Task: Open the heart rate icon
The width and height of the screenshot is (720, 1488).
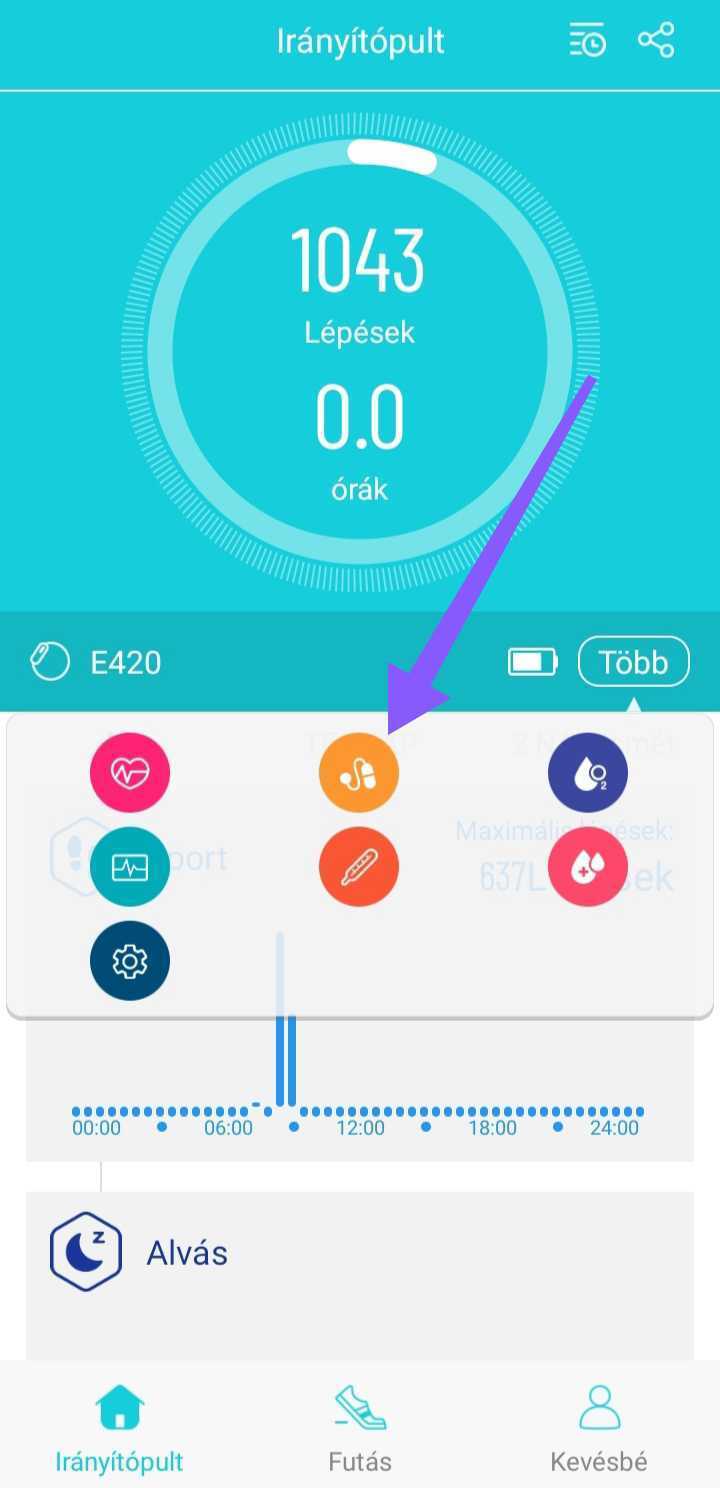Action: click(130, 773)
